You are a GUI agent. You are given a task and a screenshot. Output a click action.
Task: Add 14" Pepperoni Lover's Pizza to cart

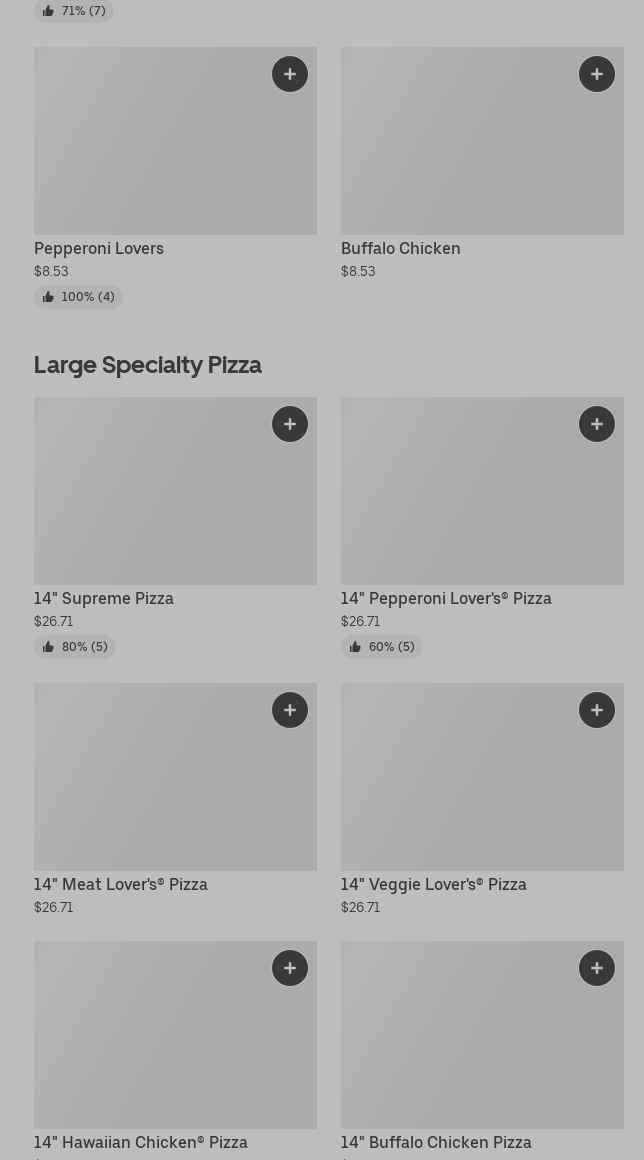597,424
